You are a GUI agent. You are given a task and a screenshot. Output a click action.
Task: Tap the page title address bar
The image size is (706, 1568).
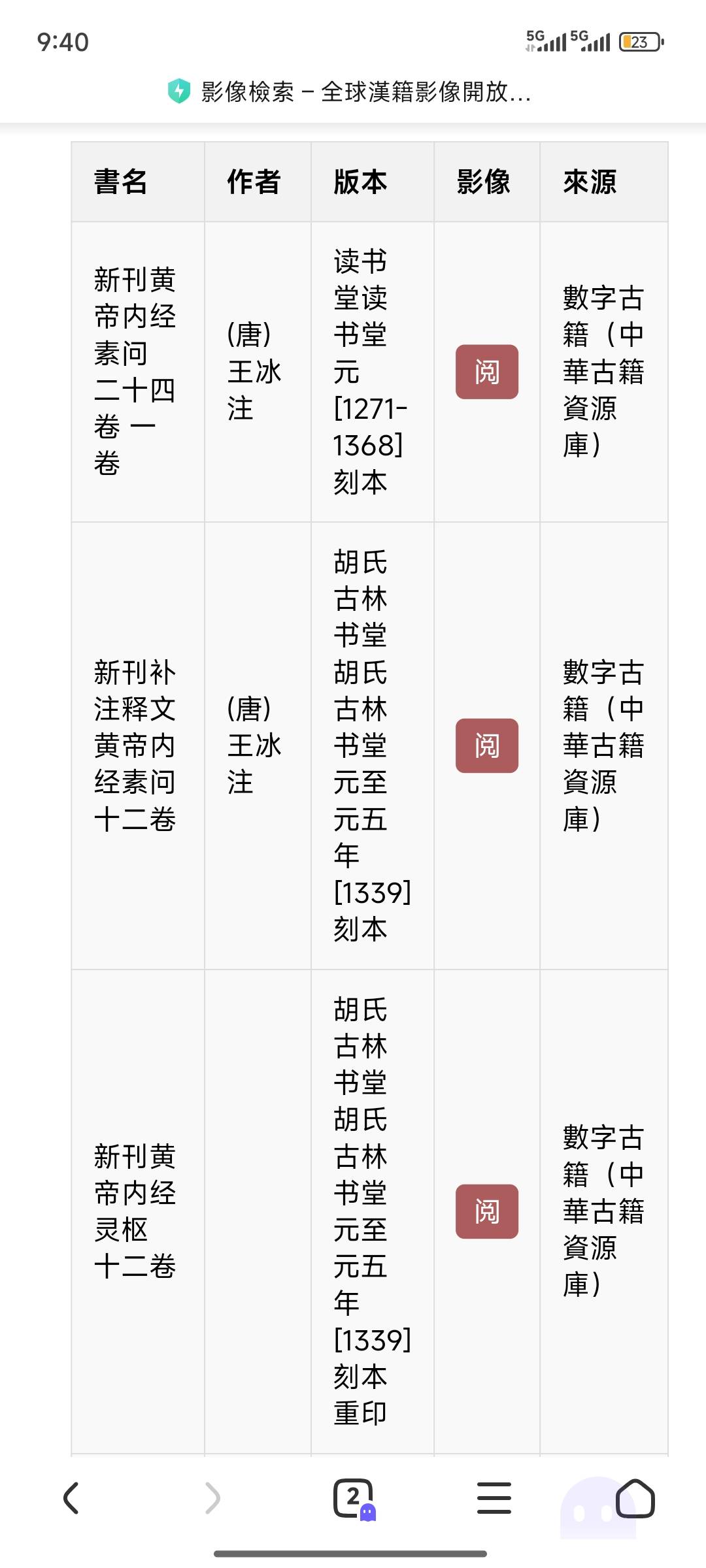tap(366, 92)
